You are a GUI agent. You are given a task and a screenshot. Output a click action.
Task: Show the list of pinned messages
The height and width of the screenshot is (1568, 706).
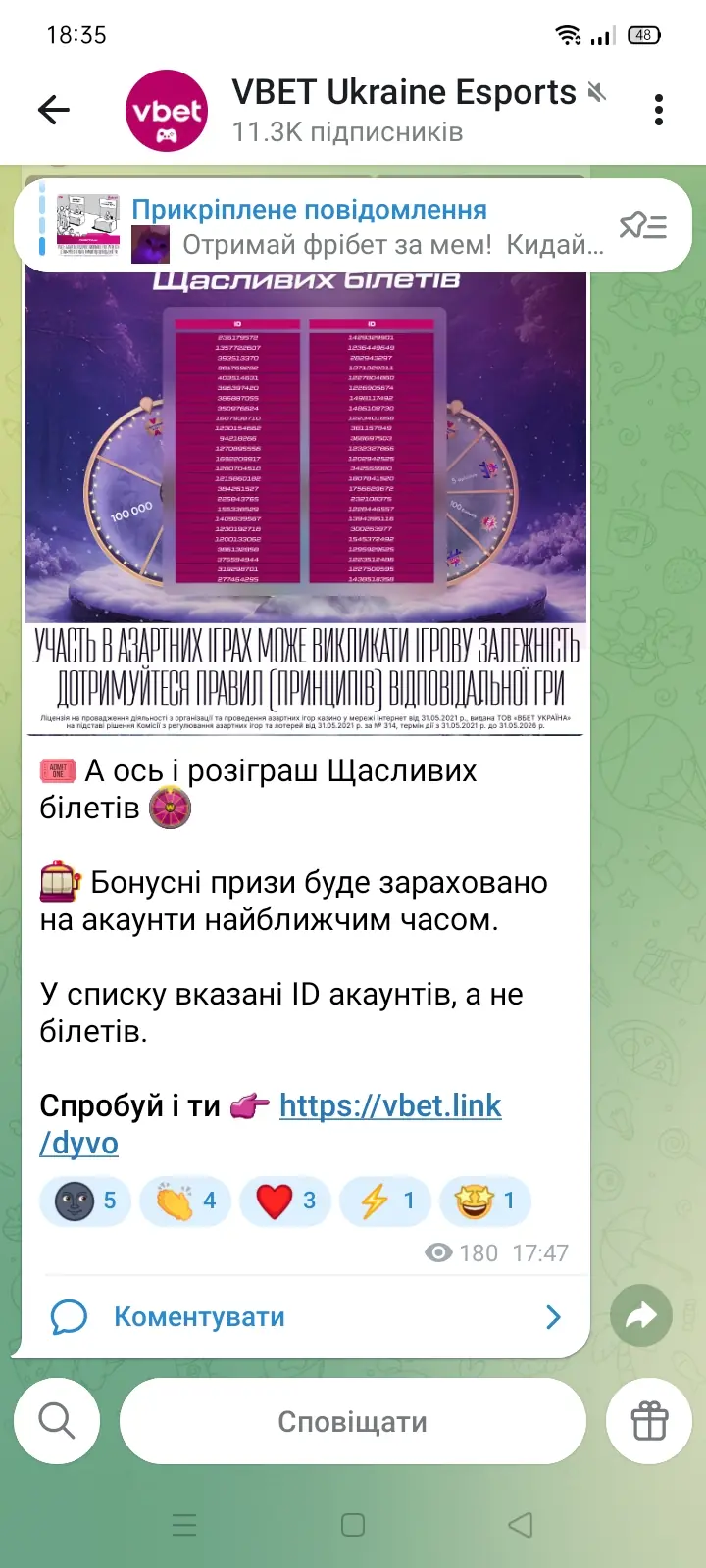tap(642, 226)
